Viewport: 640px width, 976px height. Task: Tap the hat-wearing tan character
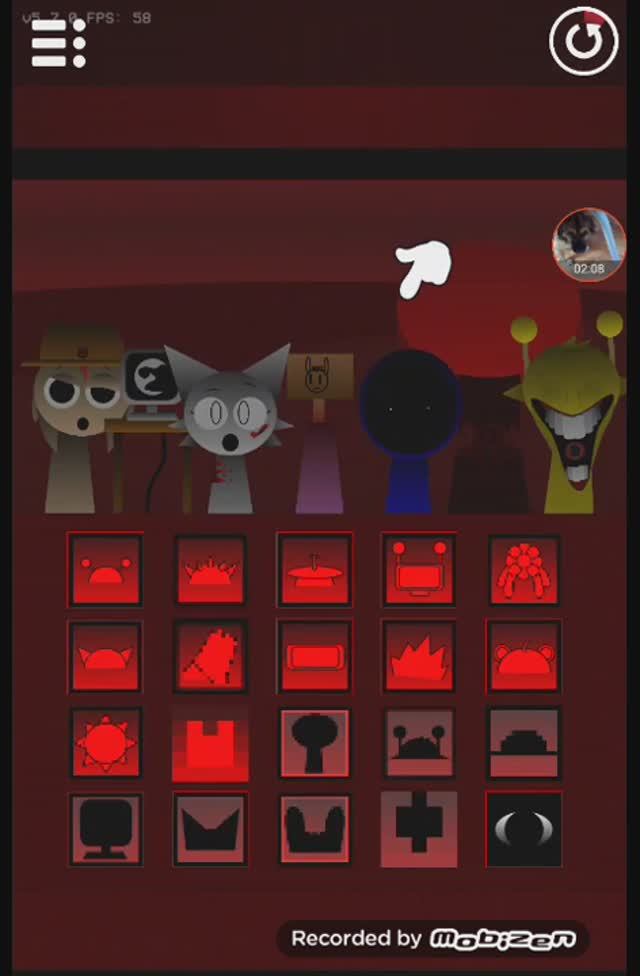tap(72, 420)
